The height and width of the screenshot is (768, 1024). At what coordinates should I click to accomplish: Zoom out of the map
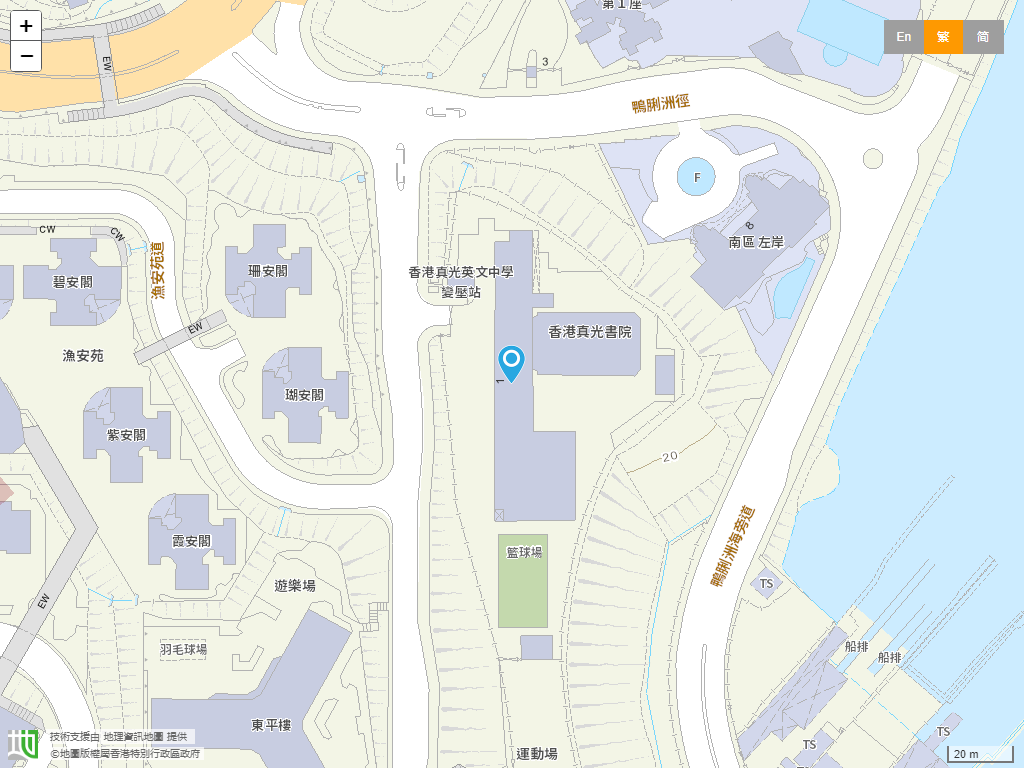point(26,56)
